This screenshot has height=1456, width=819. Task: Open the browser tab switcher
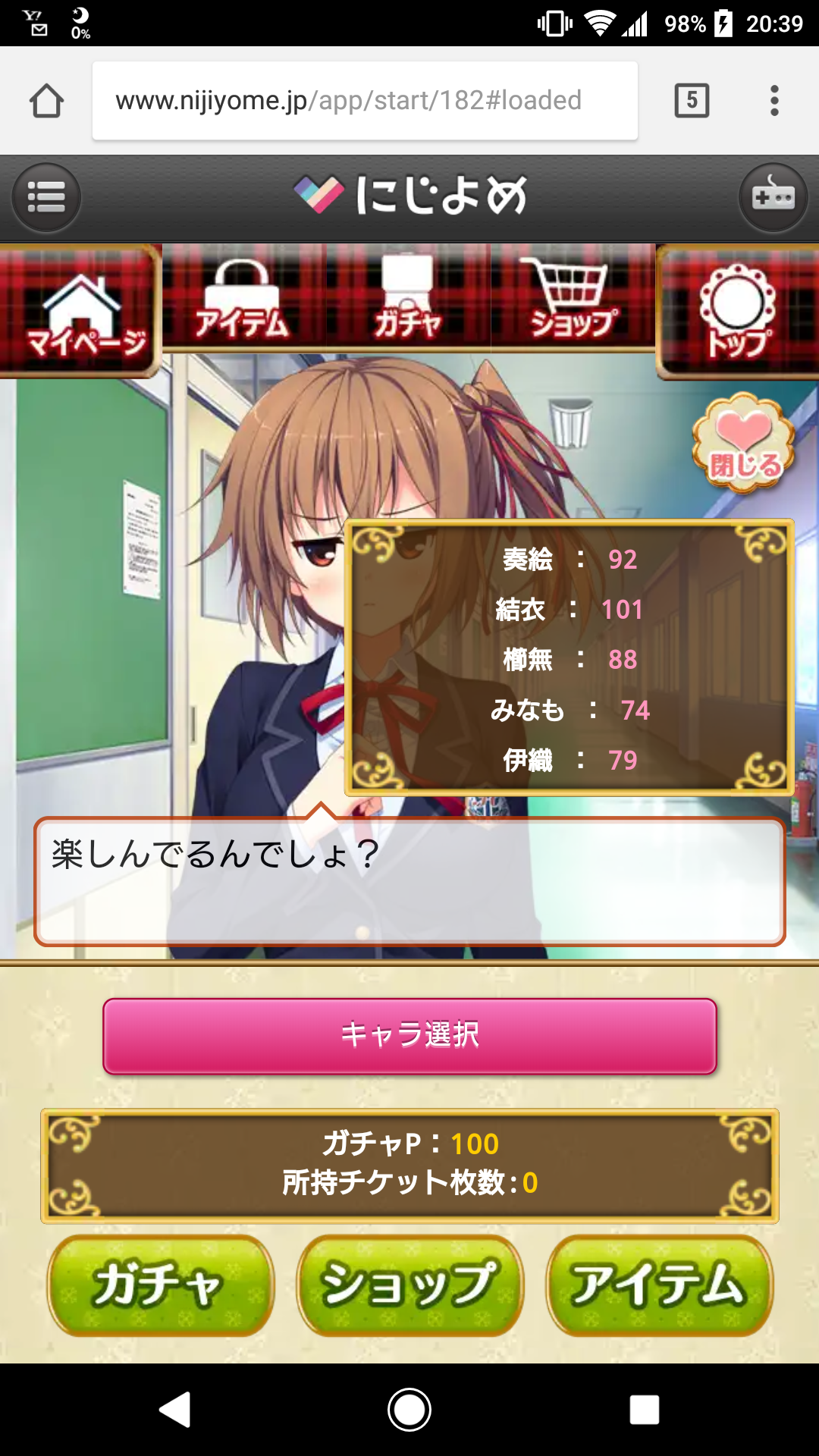(692, 101)
